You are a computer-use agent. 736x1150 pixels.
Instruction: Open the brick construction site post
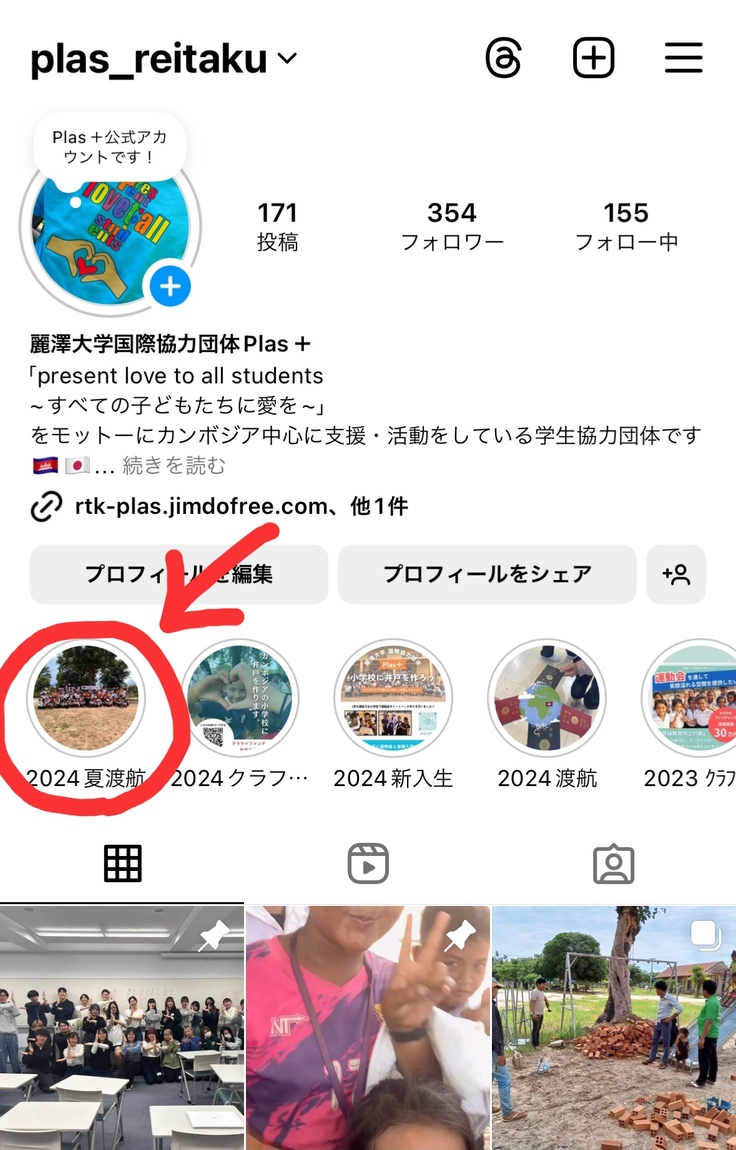(614, 1028)
